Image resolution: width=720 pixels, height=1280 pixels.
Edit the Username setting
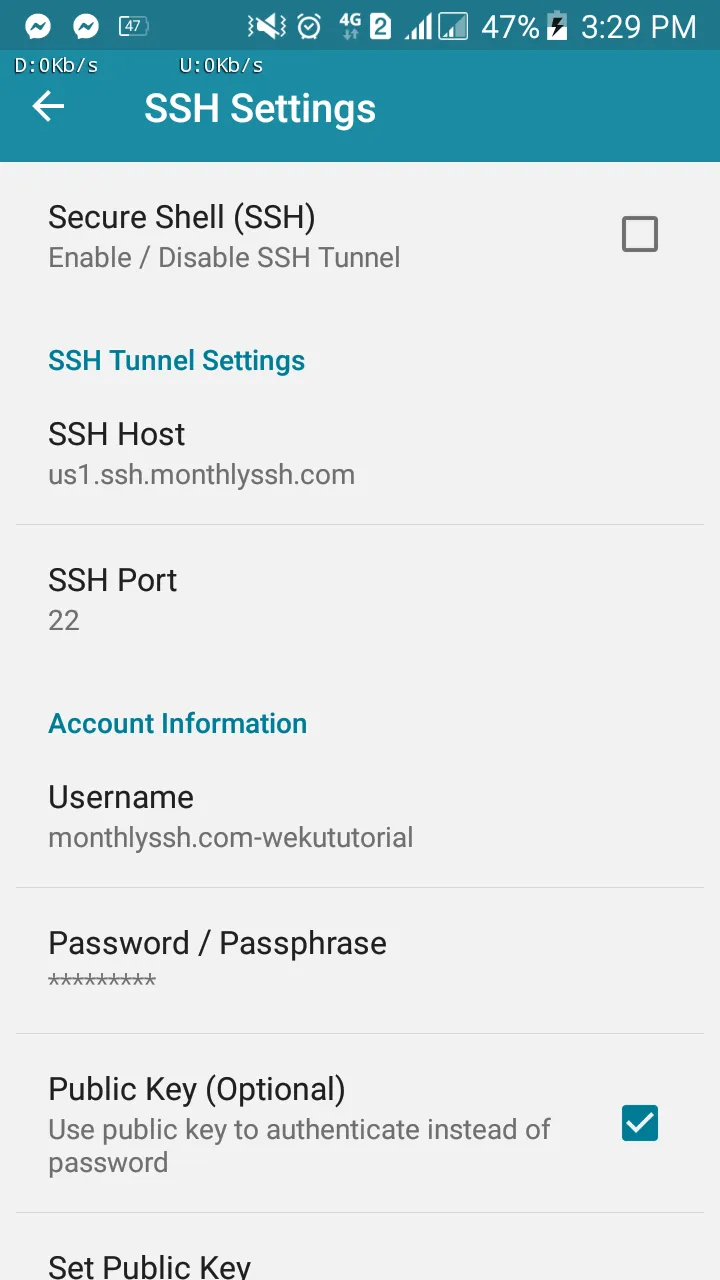(x=360, y=815)
